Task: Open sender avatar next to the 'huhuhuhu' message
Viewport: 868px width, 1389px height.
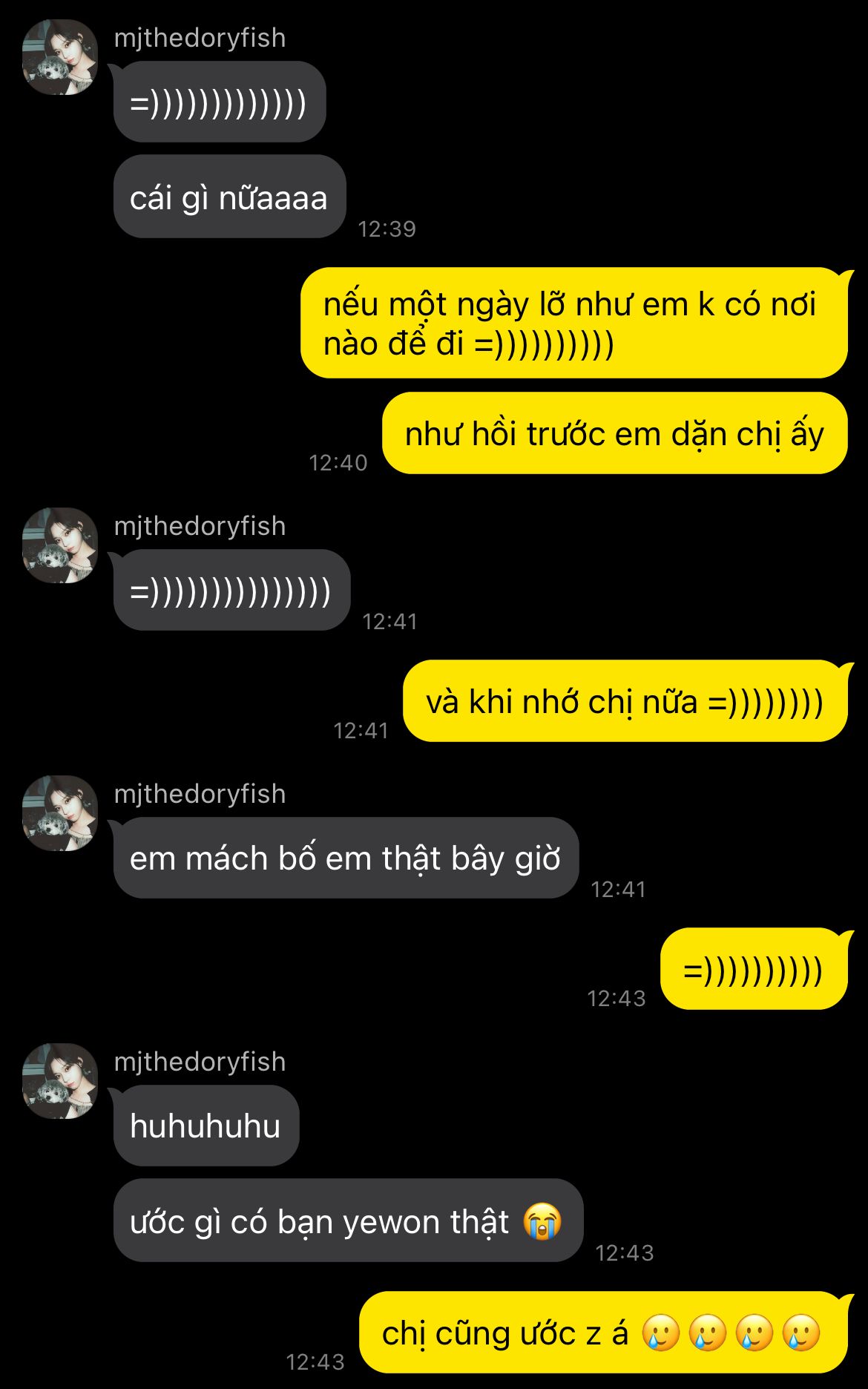Action: pos(60,1081)
